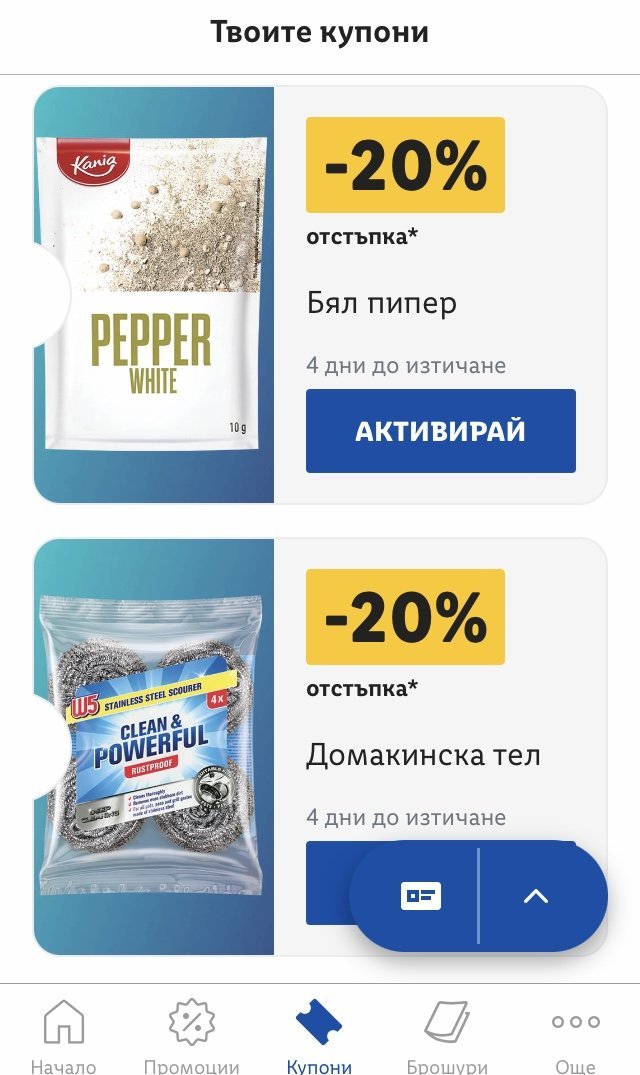The image size is (640, 1075).
Task: Switch to the Промоции tab
Action: pos(191,1035)
